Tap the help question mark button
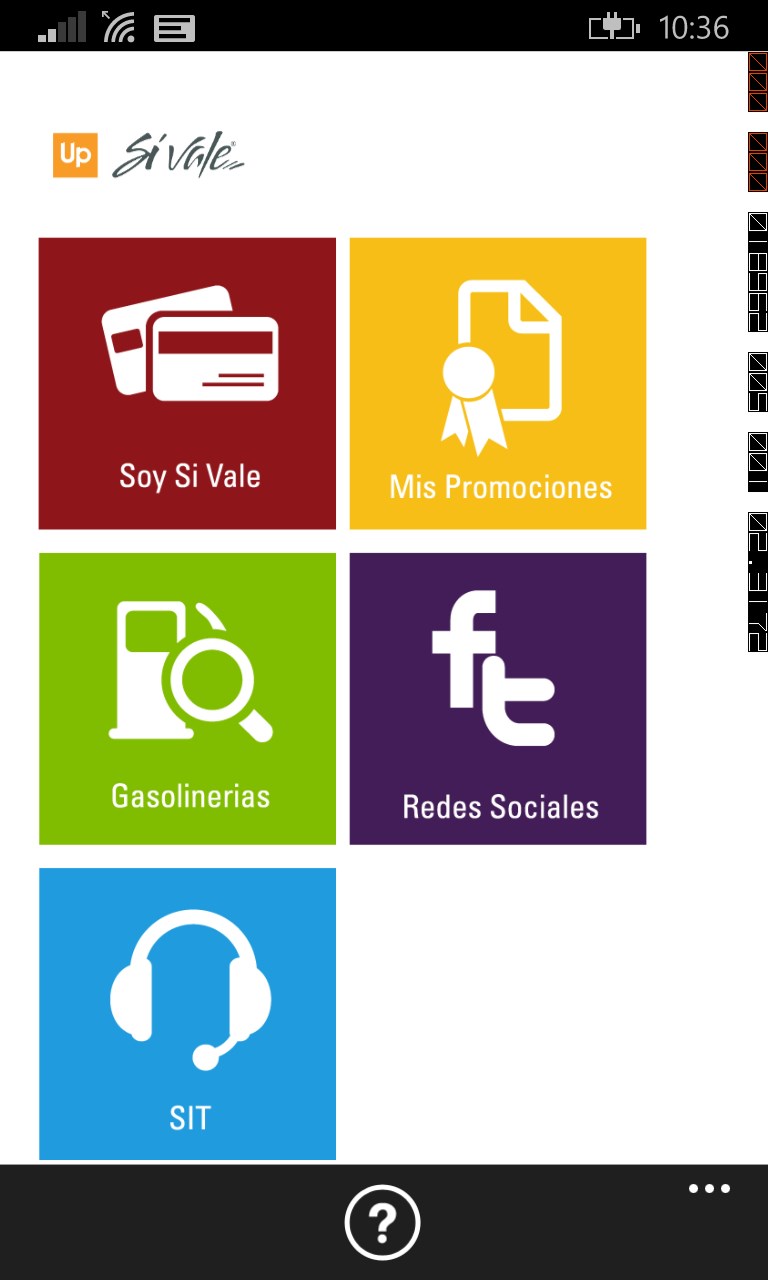 coord(382,1221)
